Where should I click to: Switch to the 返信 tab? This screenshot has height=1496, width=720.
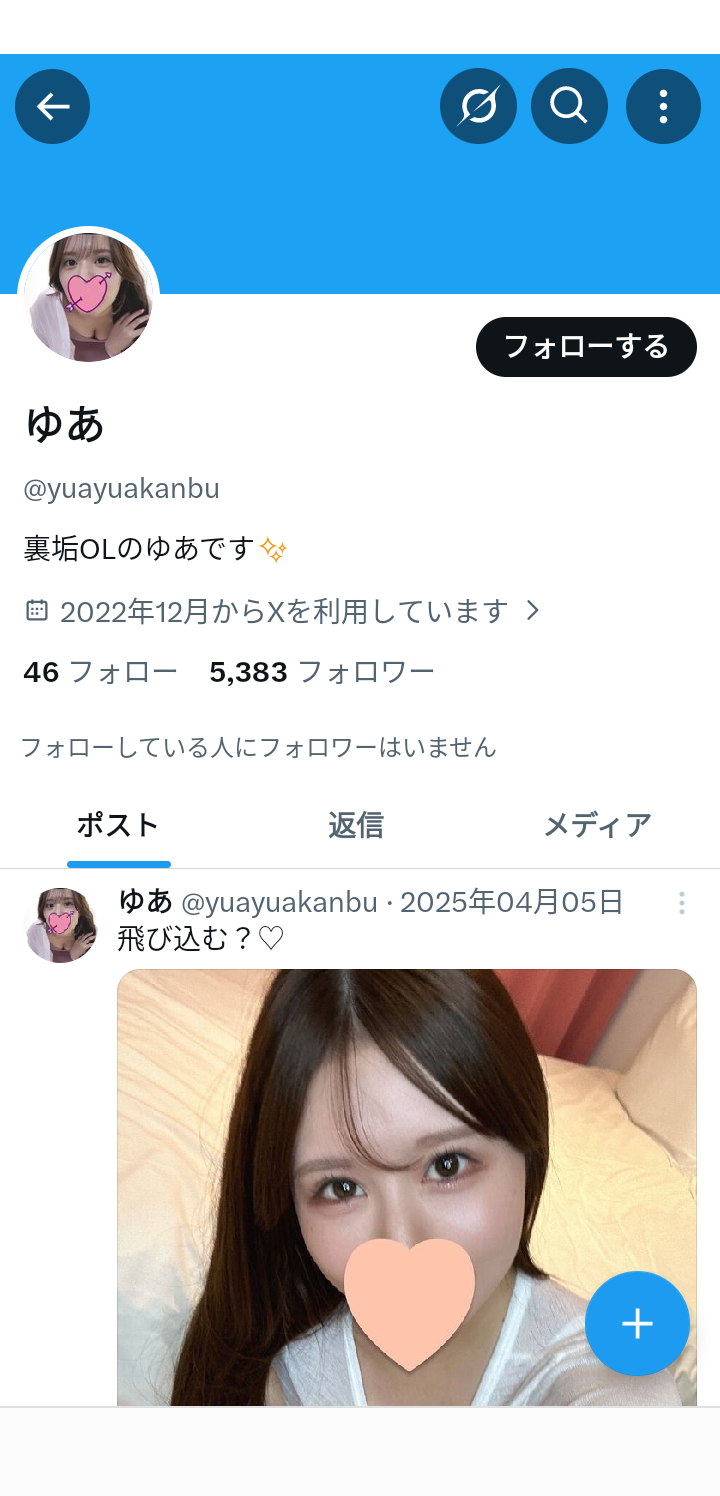tap(356, 825)
